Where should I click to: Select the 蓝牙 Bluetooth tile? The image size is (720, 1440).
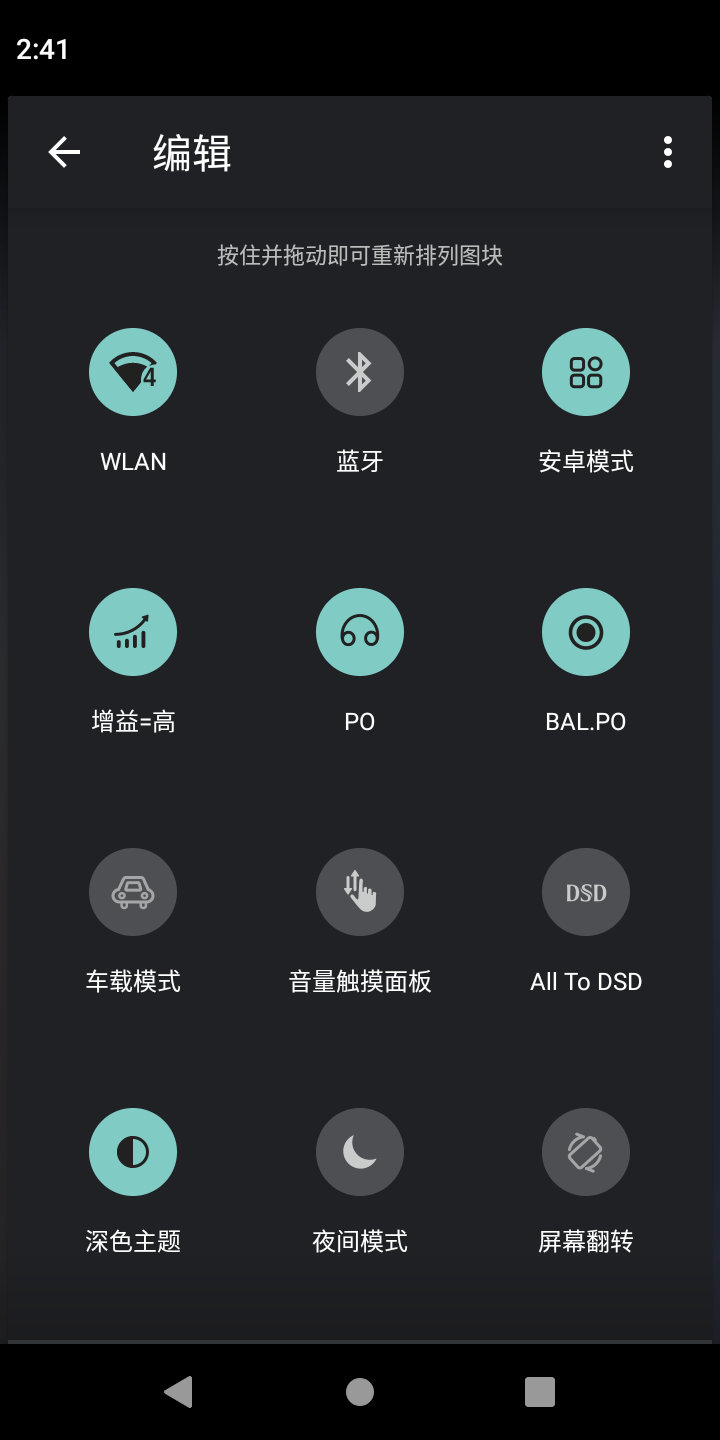tap(360, 372)
